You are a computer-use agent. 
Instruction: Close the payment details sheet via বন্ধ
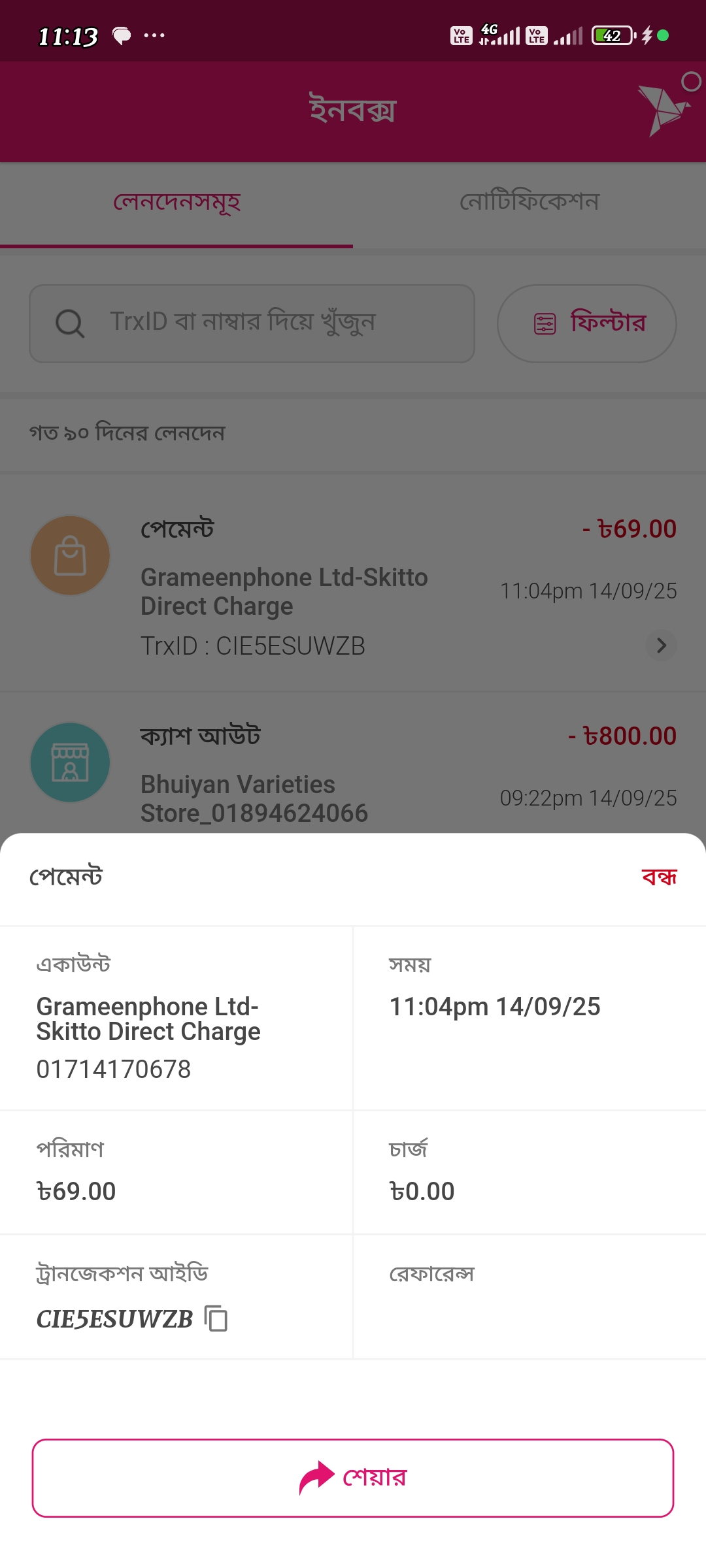pos(659,877)
